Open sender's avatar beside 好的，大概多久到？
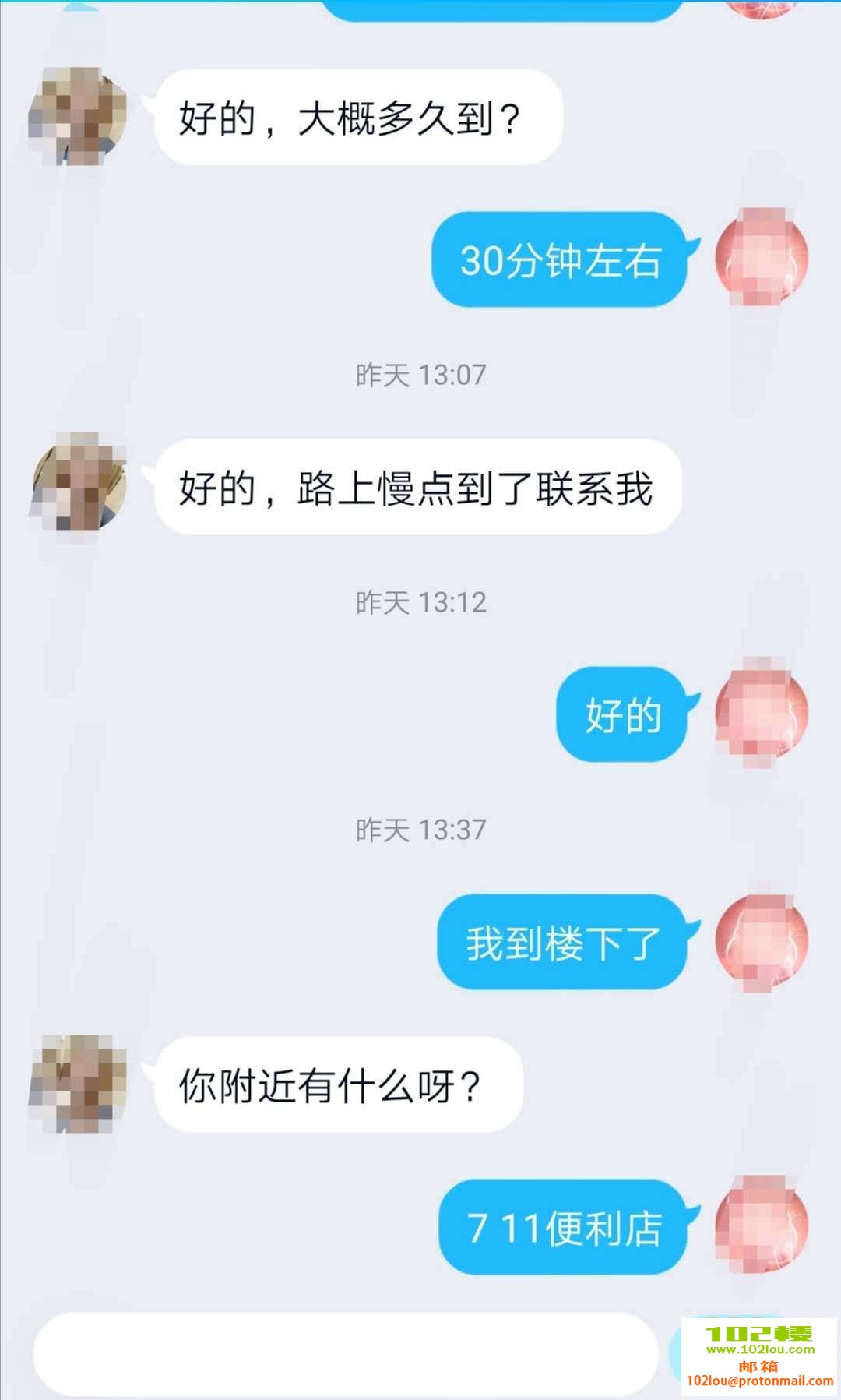Screen dimensions: 841x1400 [77, 117]
